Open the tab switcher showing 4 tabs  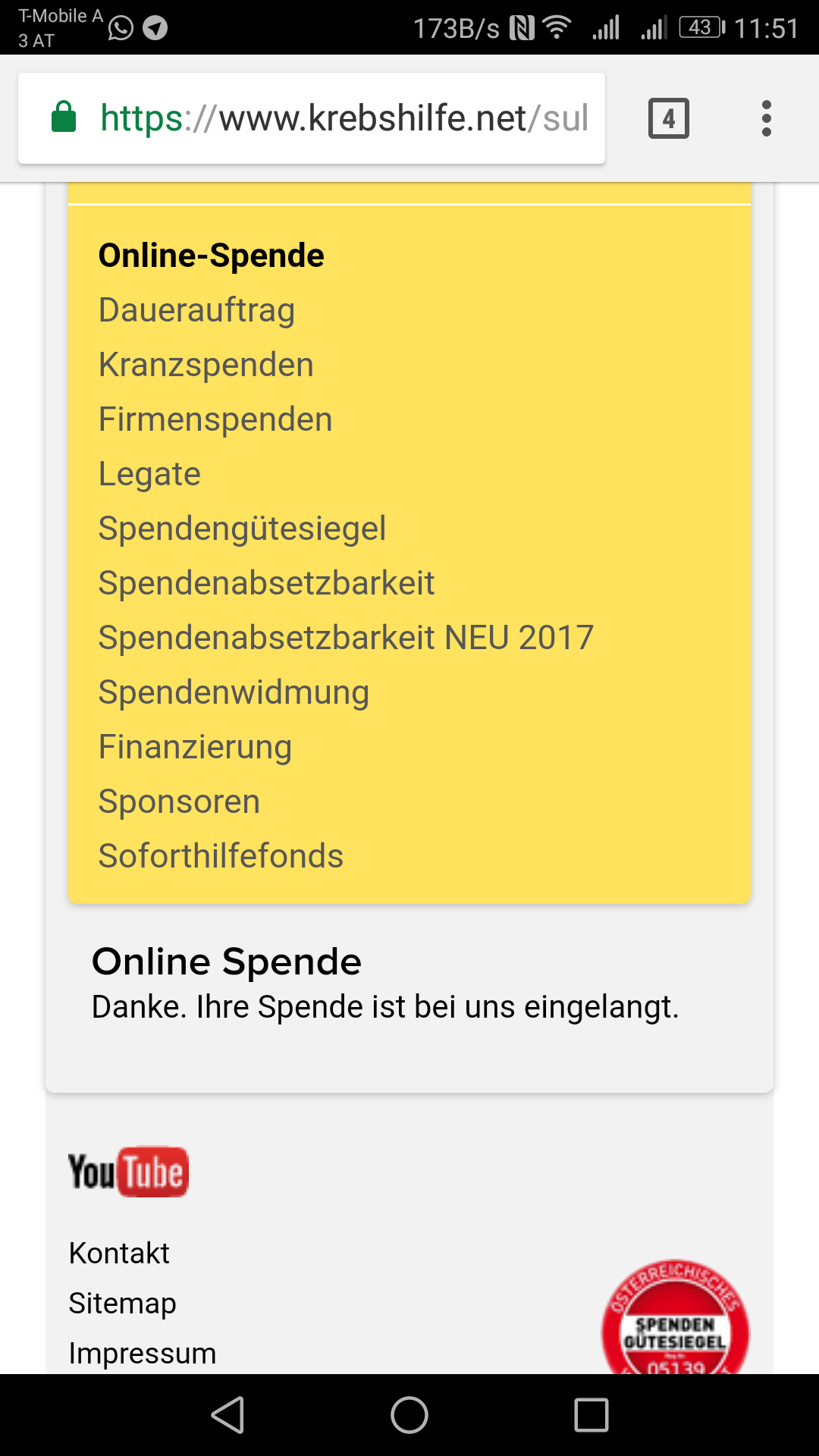(x=669, y=118)
